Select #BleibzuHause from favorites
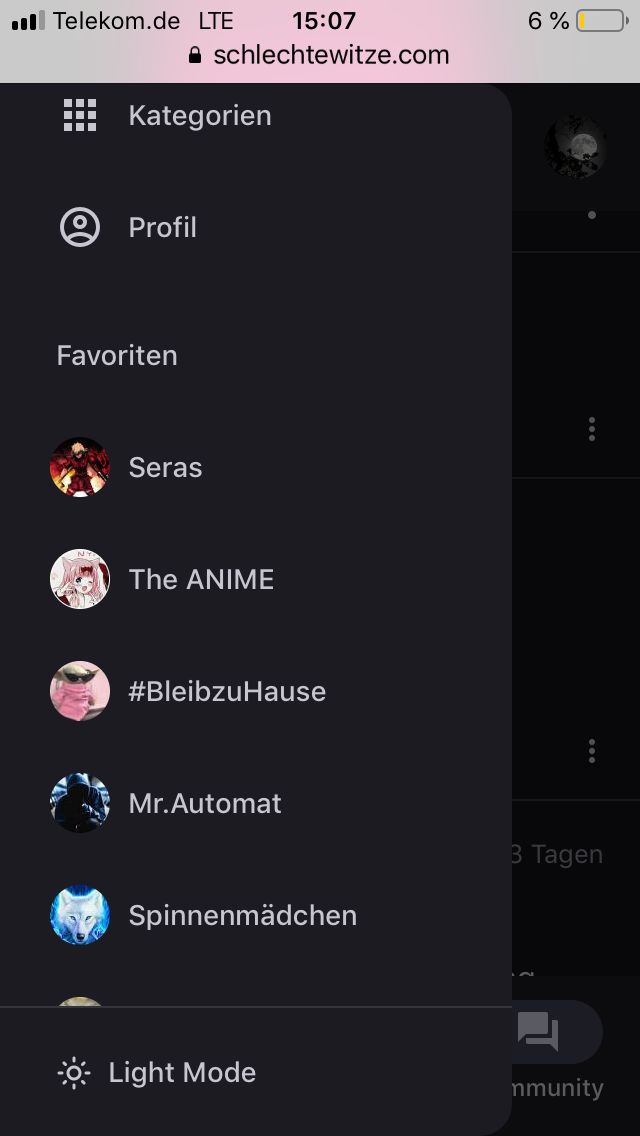The height and width of the screenshot is (1136, 640). point(226,692)
